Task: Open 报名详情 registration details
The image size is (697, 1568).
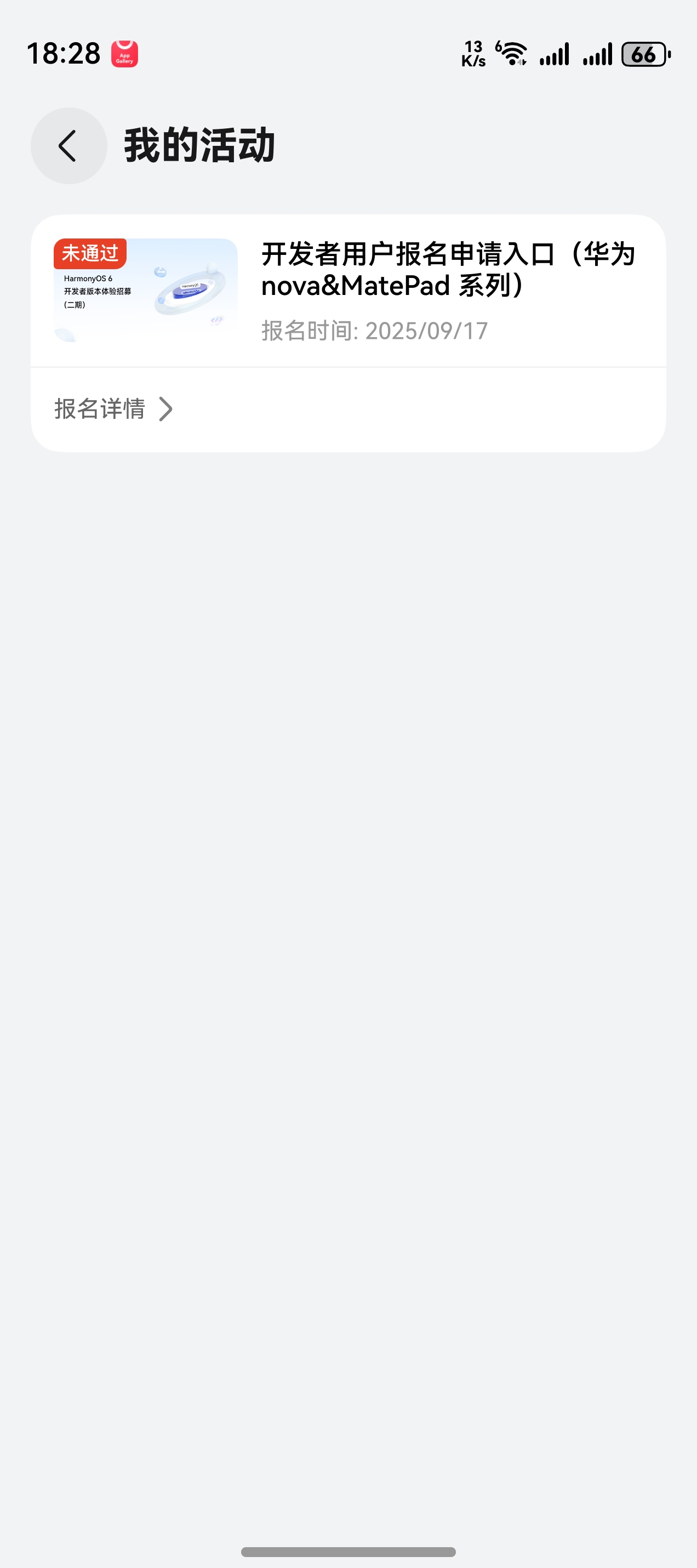Action: 114,409
